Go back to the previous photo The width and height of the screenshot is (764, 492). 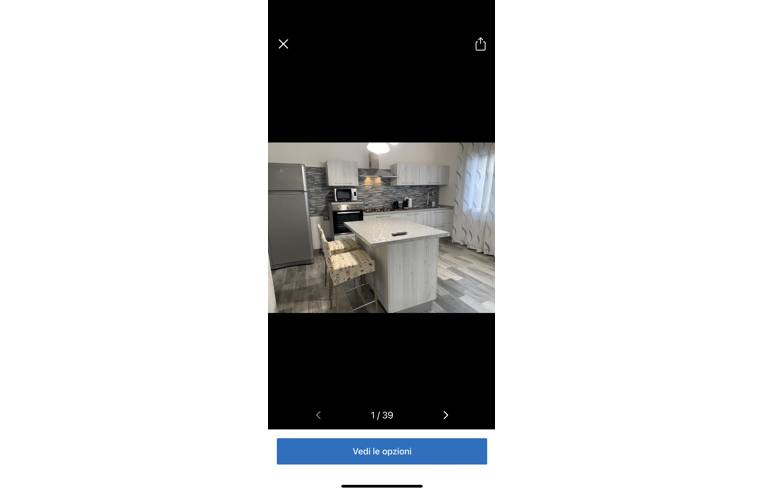click(x=318, y=415)
